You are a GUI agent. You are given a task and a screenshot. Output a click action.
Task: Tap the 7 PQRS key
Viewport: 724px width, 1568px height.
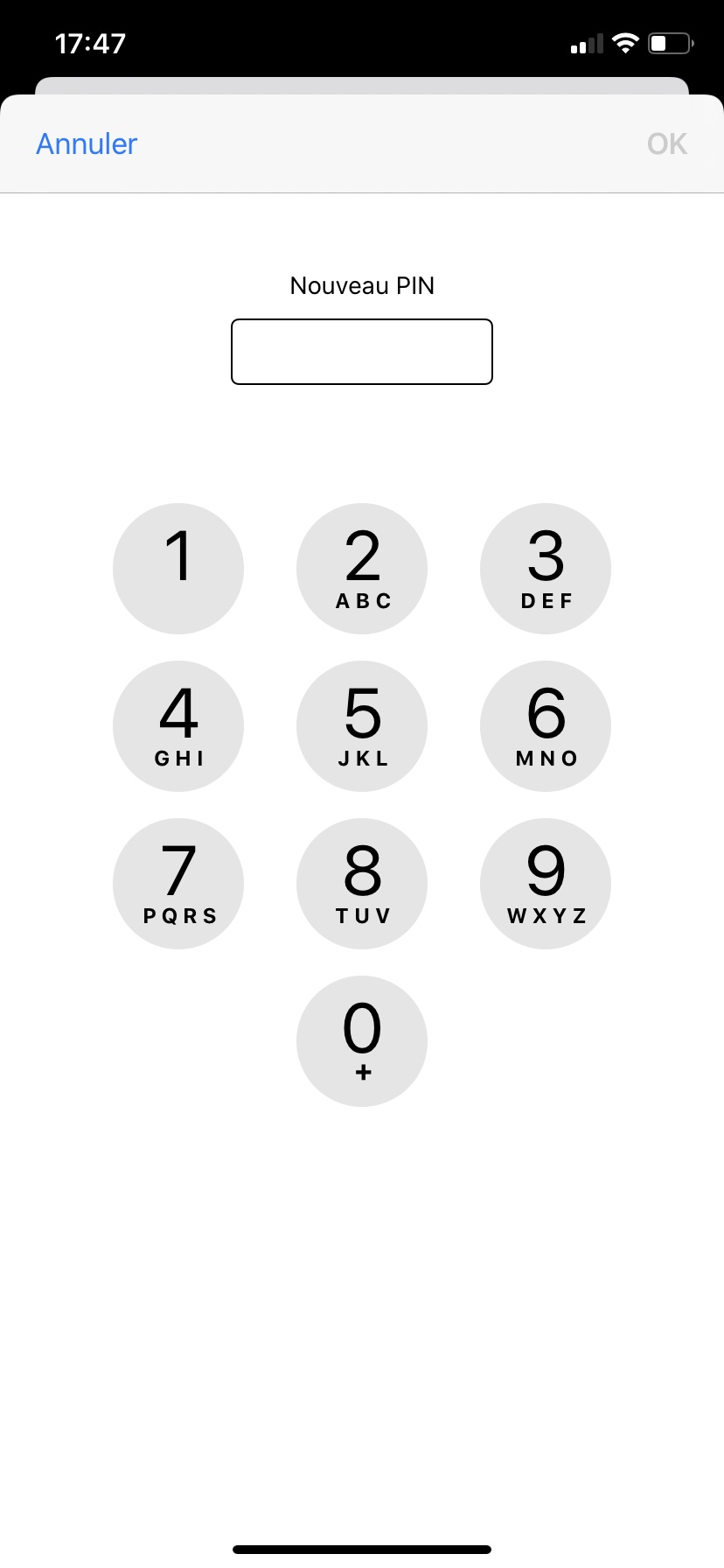[x=178, y=884]
